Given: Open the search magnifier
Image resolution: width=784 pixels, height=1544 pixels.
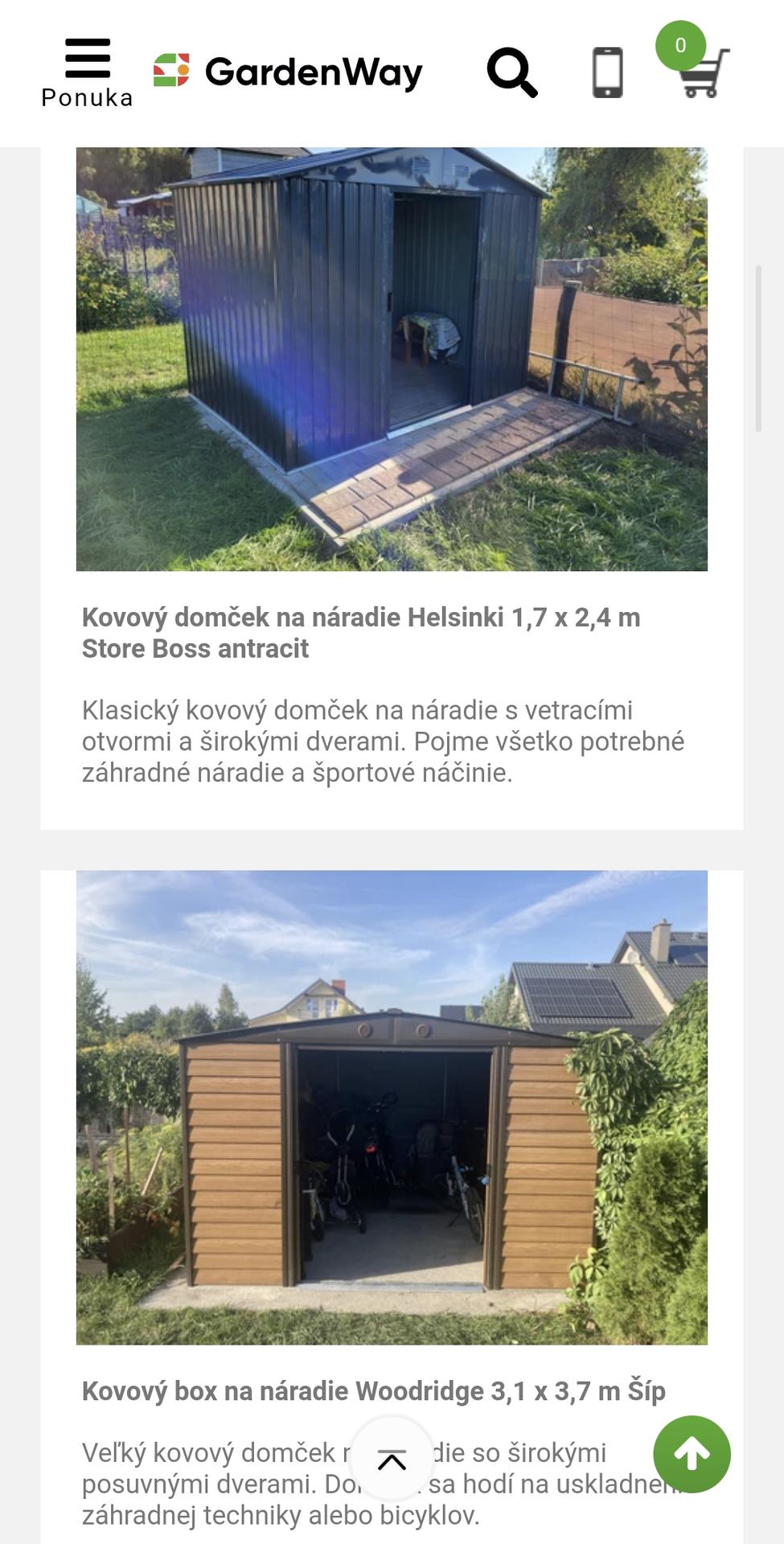Looking at the screenshot, I should [511, 72].
